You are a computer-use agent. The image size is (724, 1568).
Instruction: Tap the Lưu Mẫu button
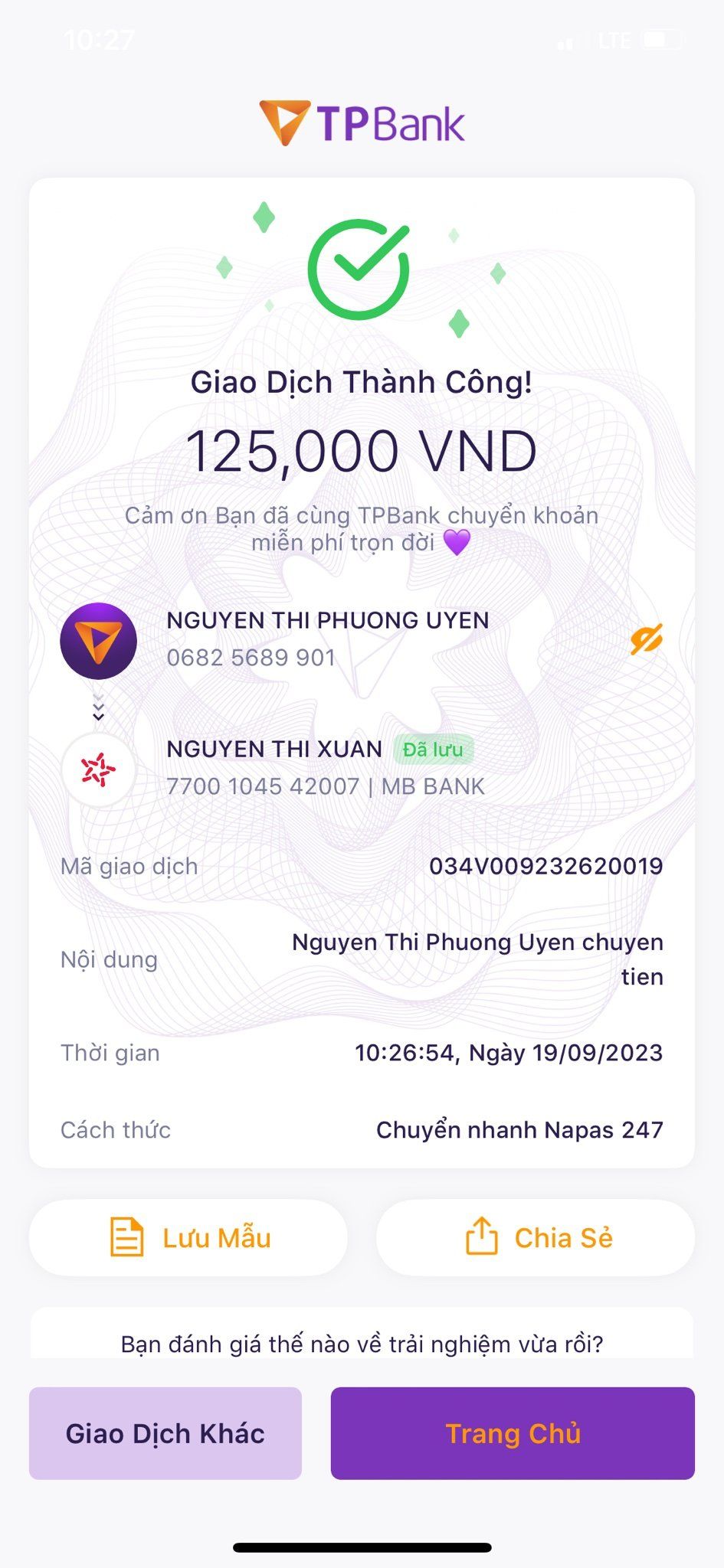[x=188, y=1237]
